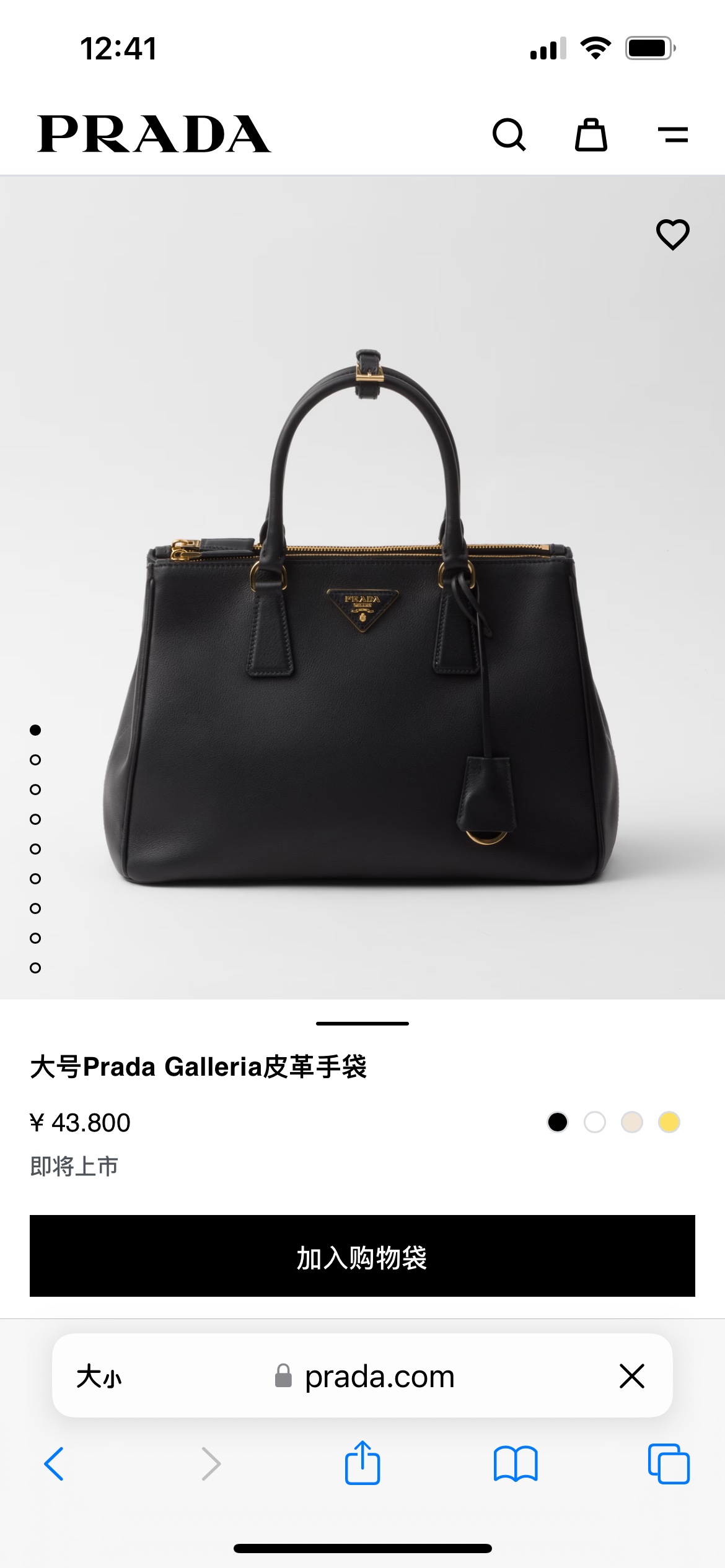Add the Galleria bag to wishlist
The height and width of the screenshot is (1568, 725).
pos(672,235)
